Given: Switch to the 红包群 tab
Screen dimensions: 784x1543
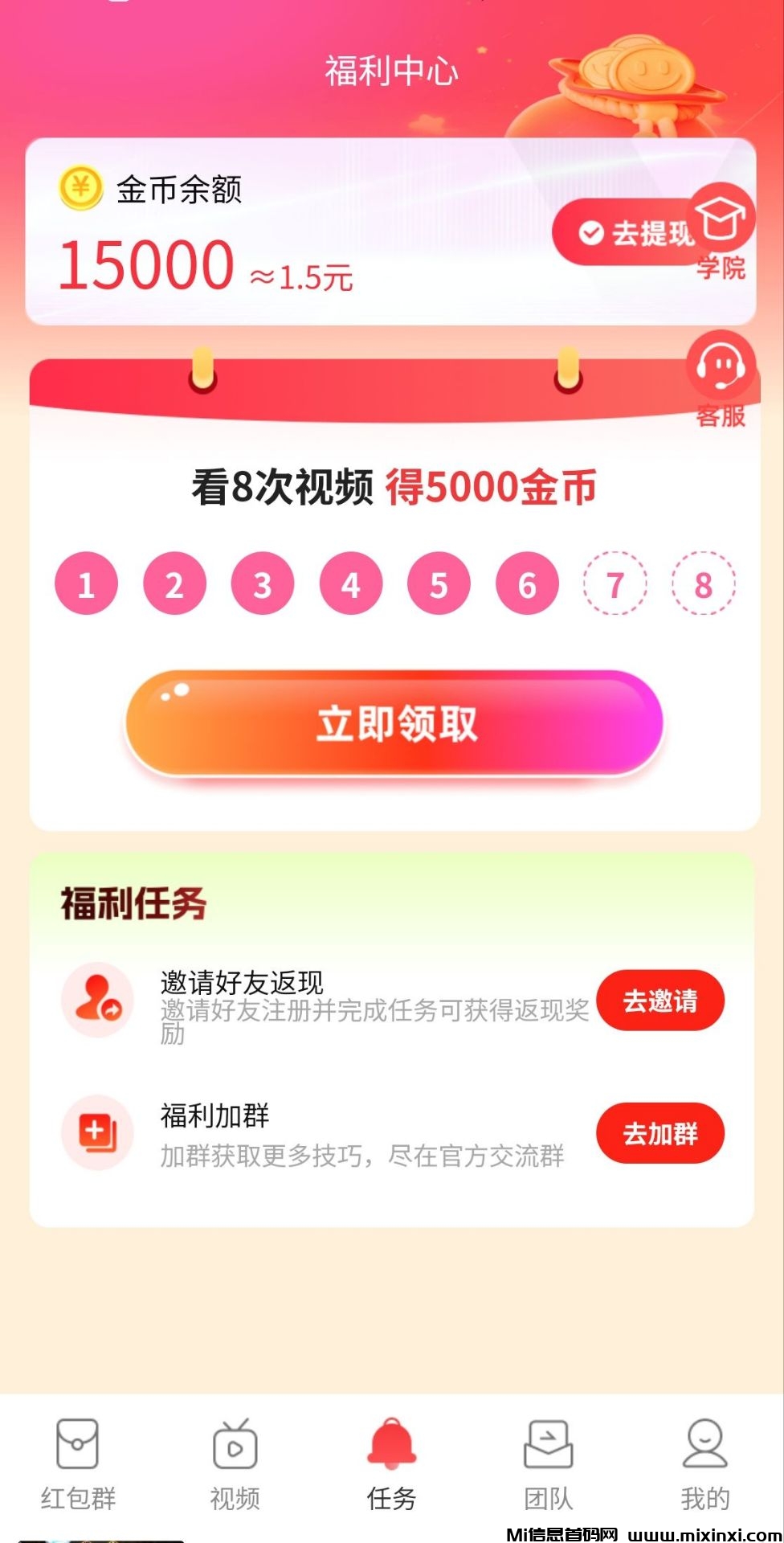Looking at the screenshot, I should [78, 1464].
